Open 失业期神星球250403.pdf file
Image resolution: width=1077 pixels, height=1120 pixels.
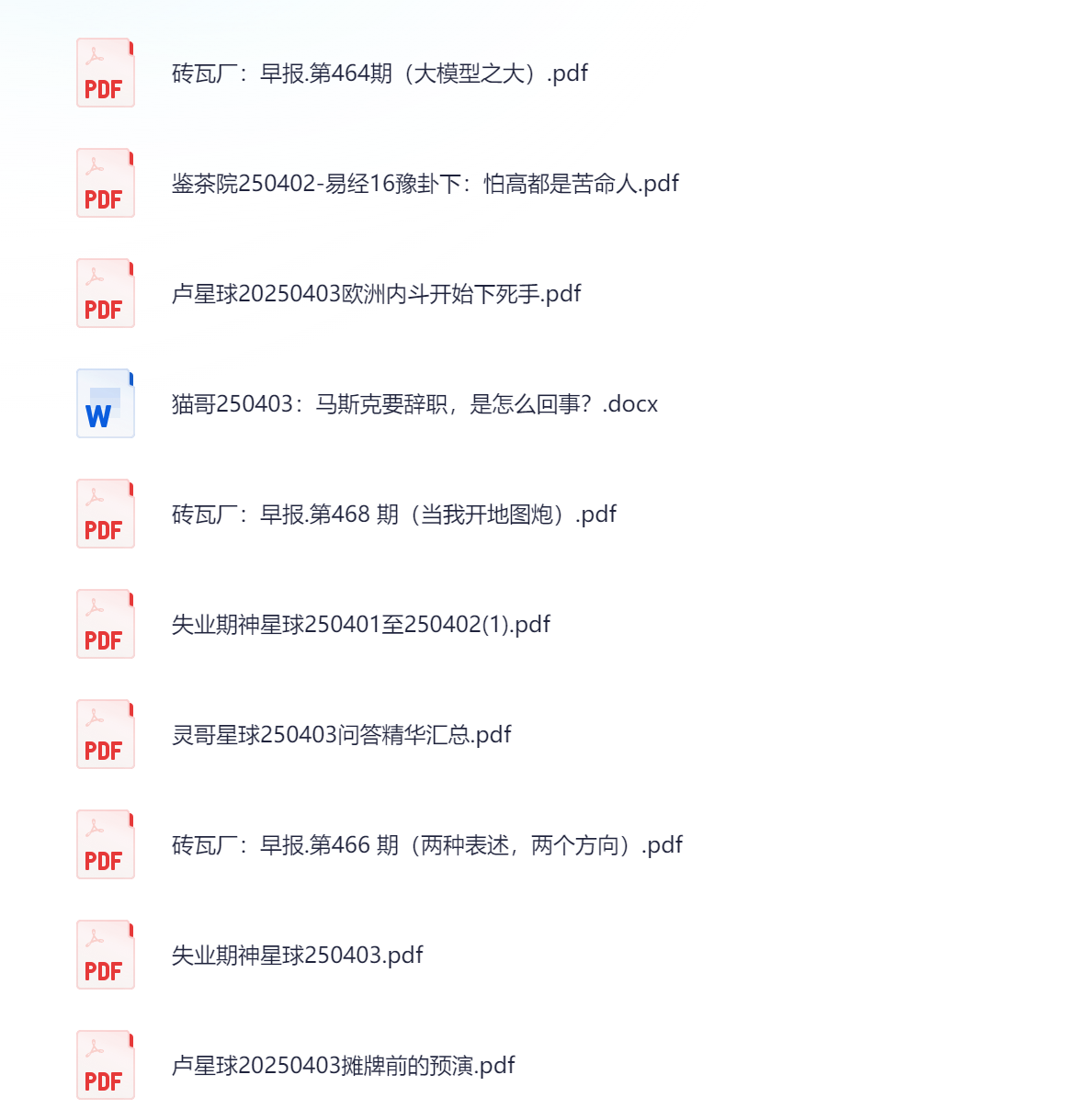click(297, 956)
